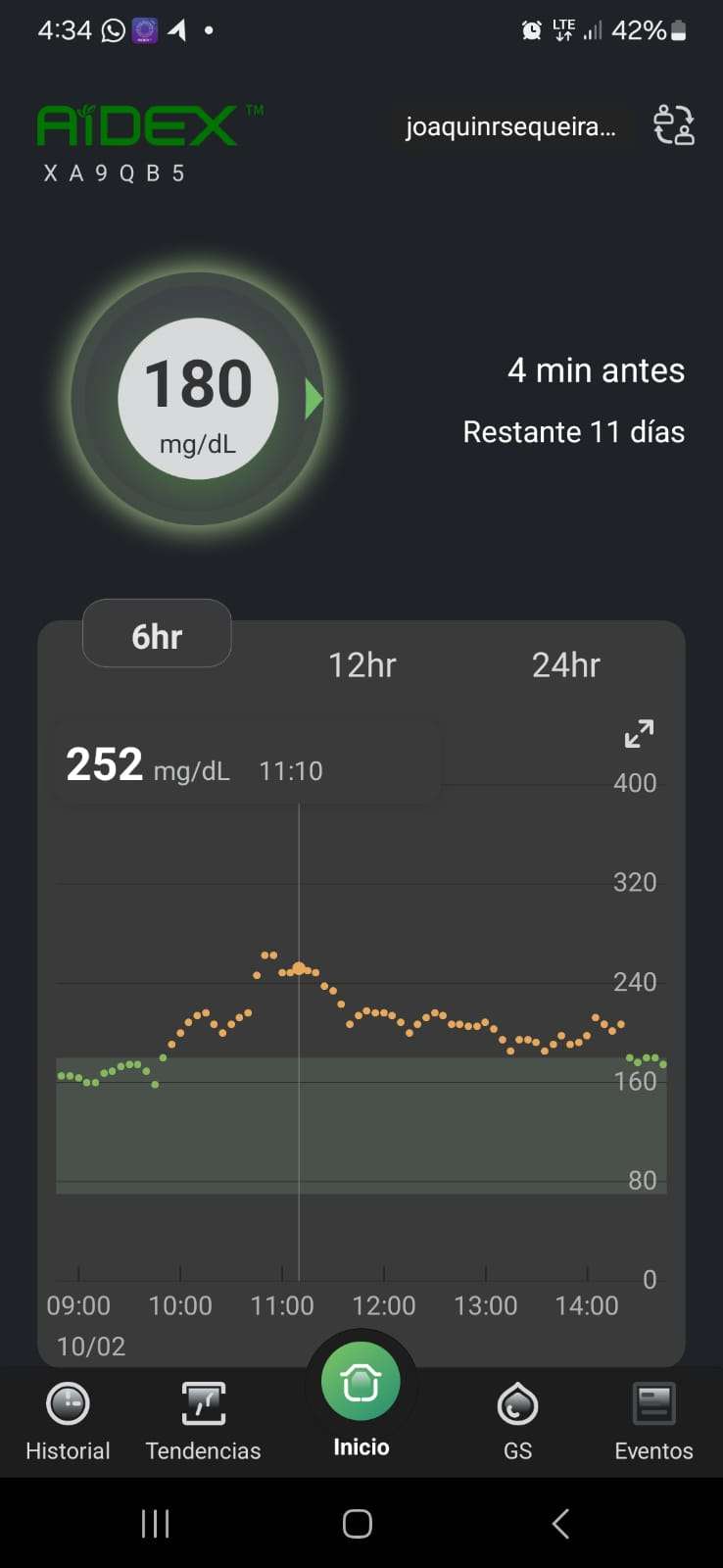Image resolution: width=723 pixels, height=1568 pixels.
Task: Tap the Inicio home button
Action: (361, 1394)
